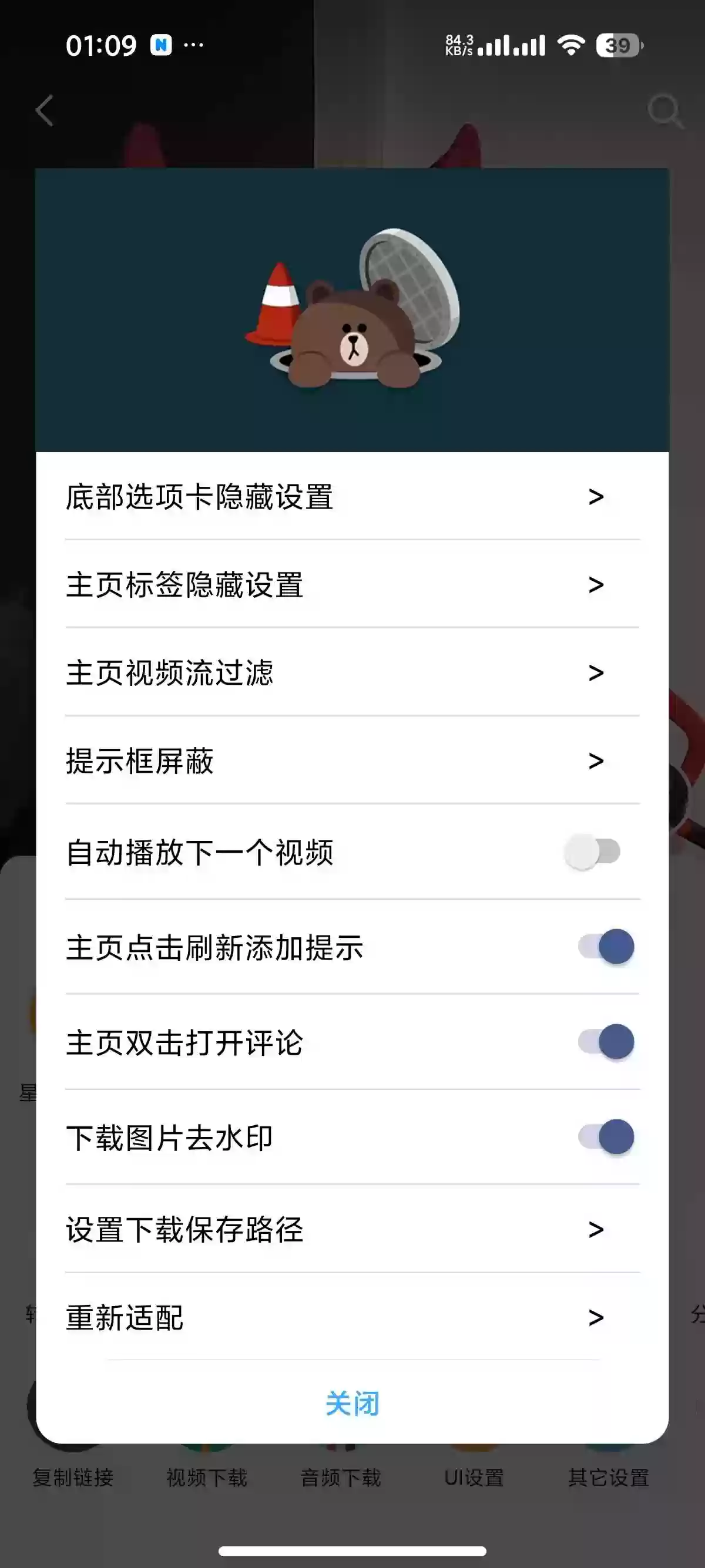The height and width of the screenshot is (1568, 705).
Task: Open the 提示框屏蔽 menu entry
Action: [352, 761]
